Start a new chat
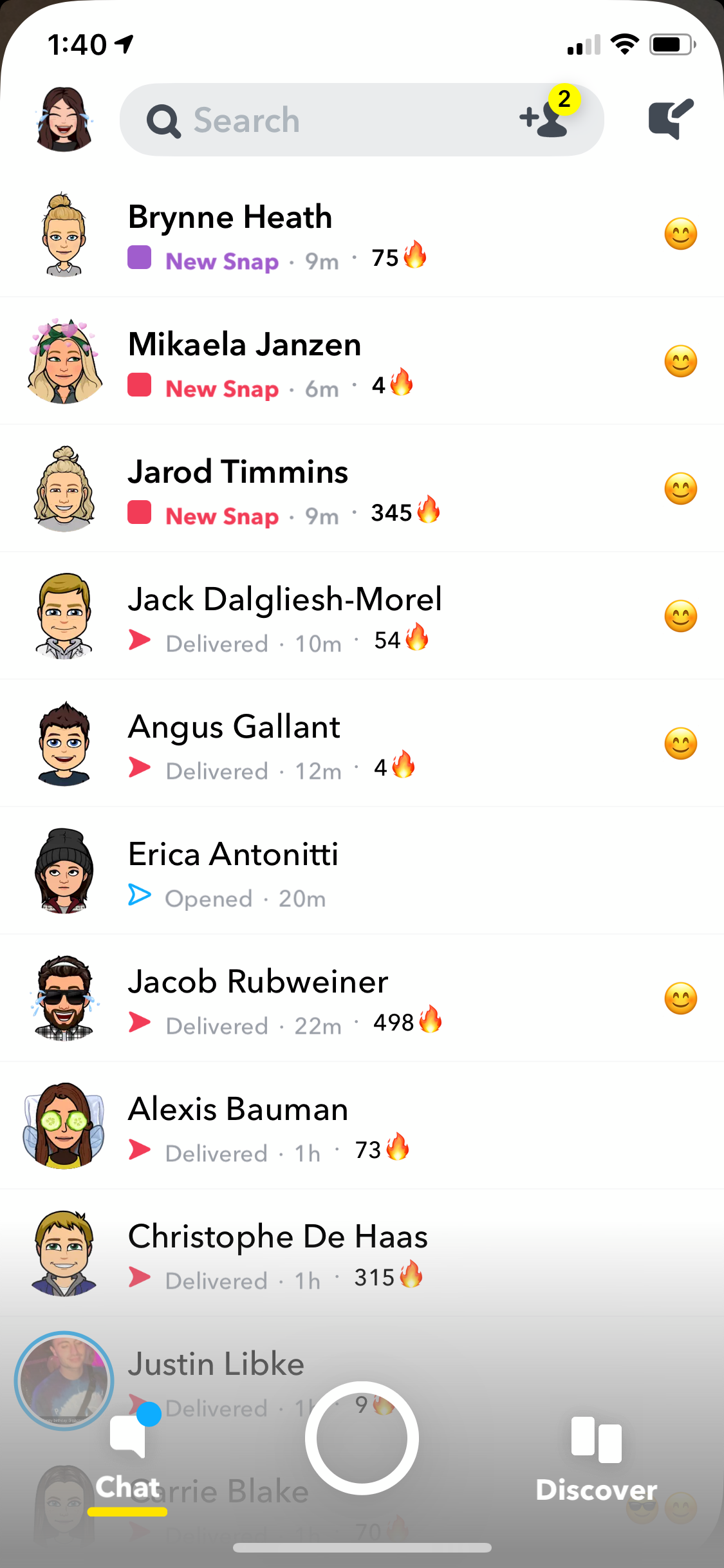This screenshot has width=724, height=1568. 670,119
